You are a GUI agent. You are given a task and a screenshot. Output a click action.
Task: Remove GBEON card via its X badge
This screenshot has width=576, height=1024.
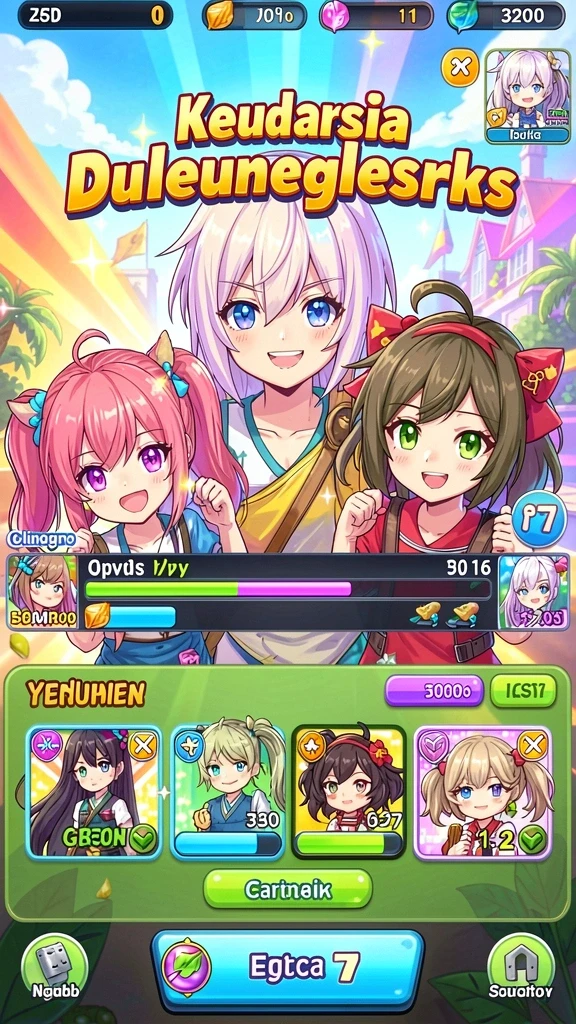(x=142, y=746)
